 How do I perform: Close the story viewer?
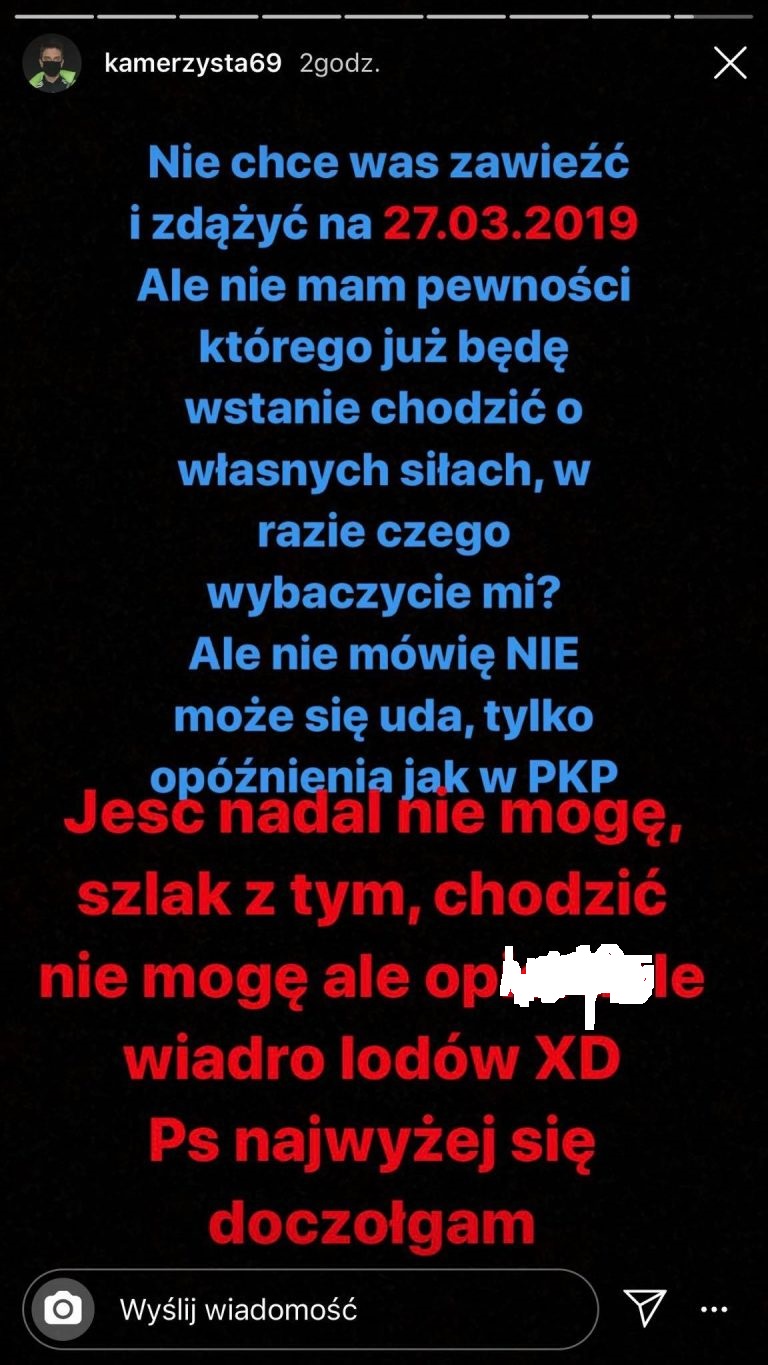[730, 64]
